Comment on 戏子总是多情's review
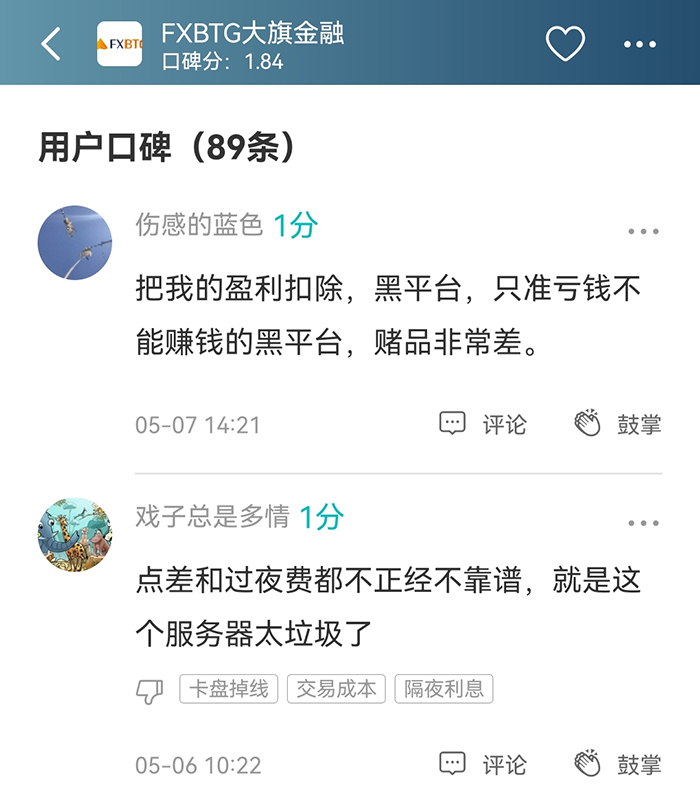This screenshot has width=700, height=811. [483, 765]
